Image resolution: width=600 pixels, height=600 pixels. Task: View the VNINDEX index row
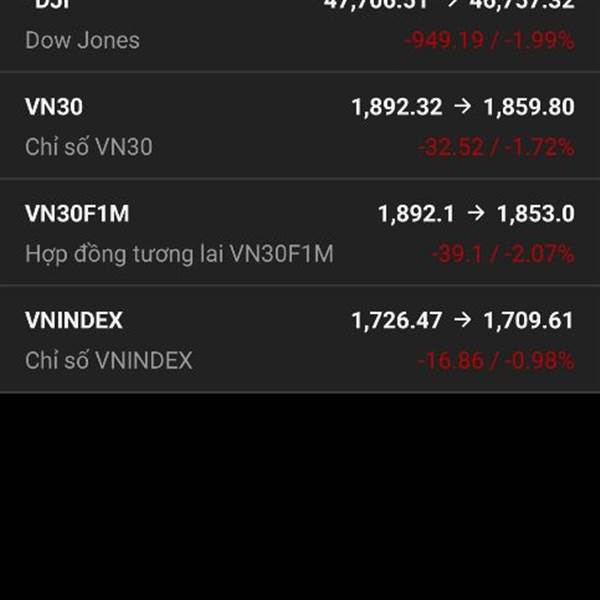click(x=300, y=340)
